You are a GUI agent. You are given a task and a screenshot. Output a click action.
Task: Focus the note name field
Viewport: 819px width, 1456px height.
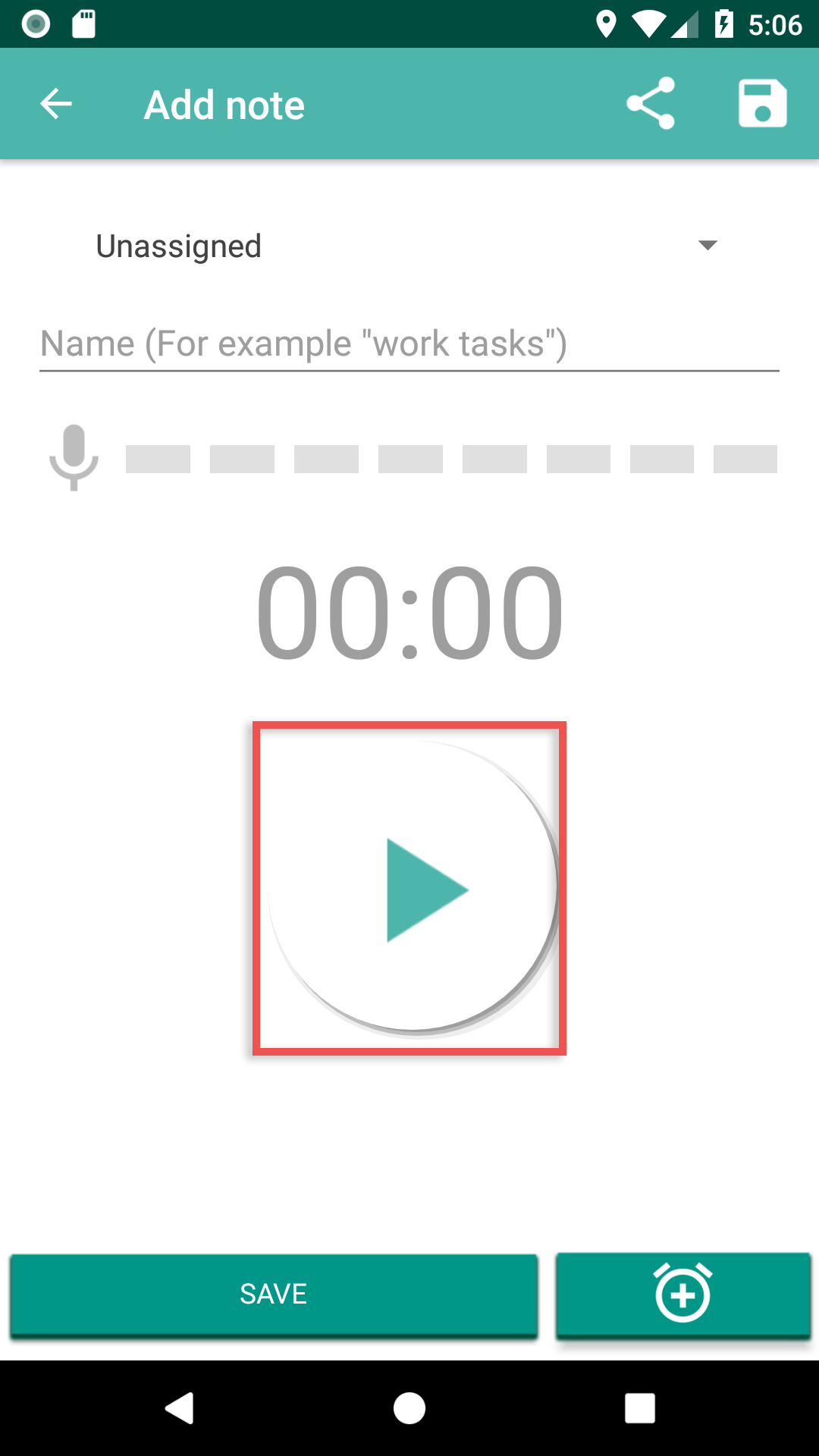[x=409, y=344]
